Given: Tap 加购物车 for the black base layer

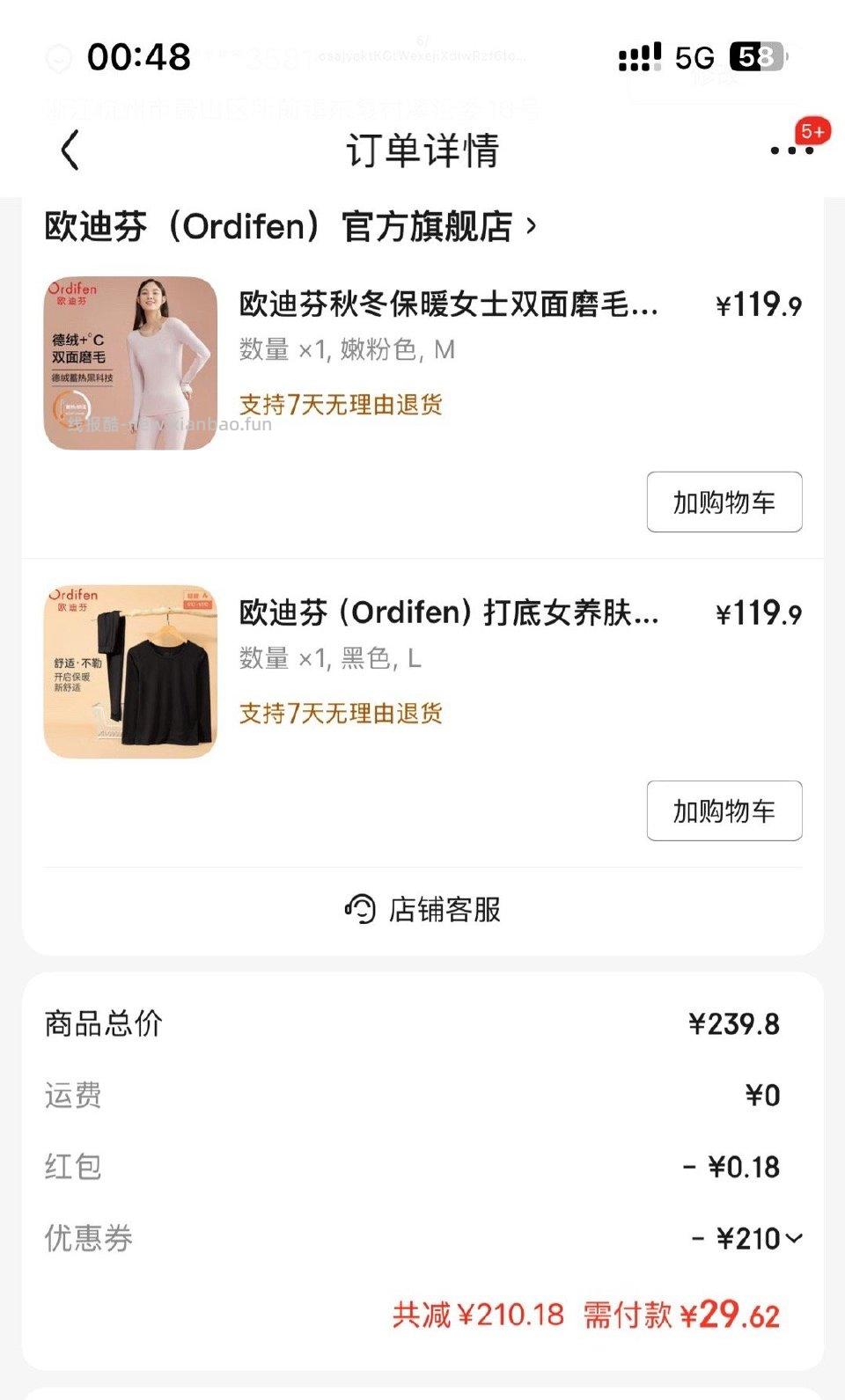Looking at the screenshot, I should tap(724, 811).
